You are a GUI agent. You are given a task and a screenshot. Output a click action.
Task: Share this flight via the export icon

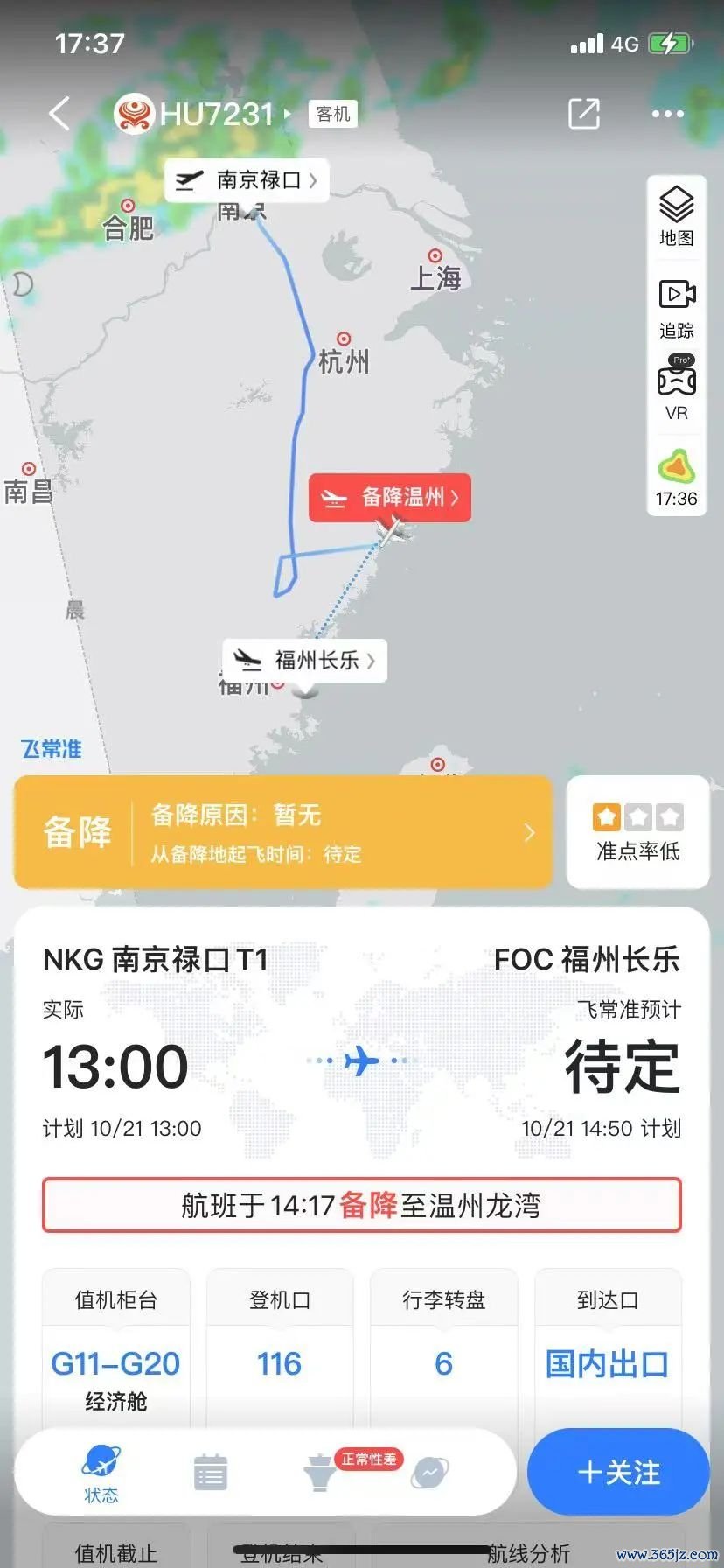tap(583, 114)
